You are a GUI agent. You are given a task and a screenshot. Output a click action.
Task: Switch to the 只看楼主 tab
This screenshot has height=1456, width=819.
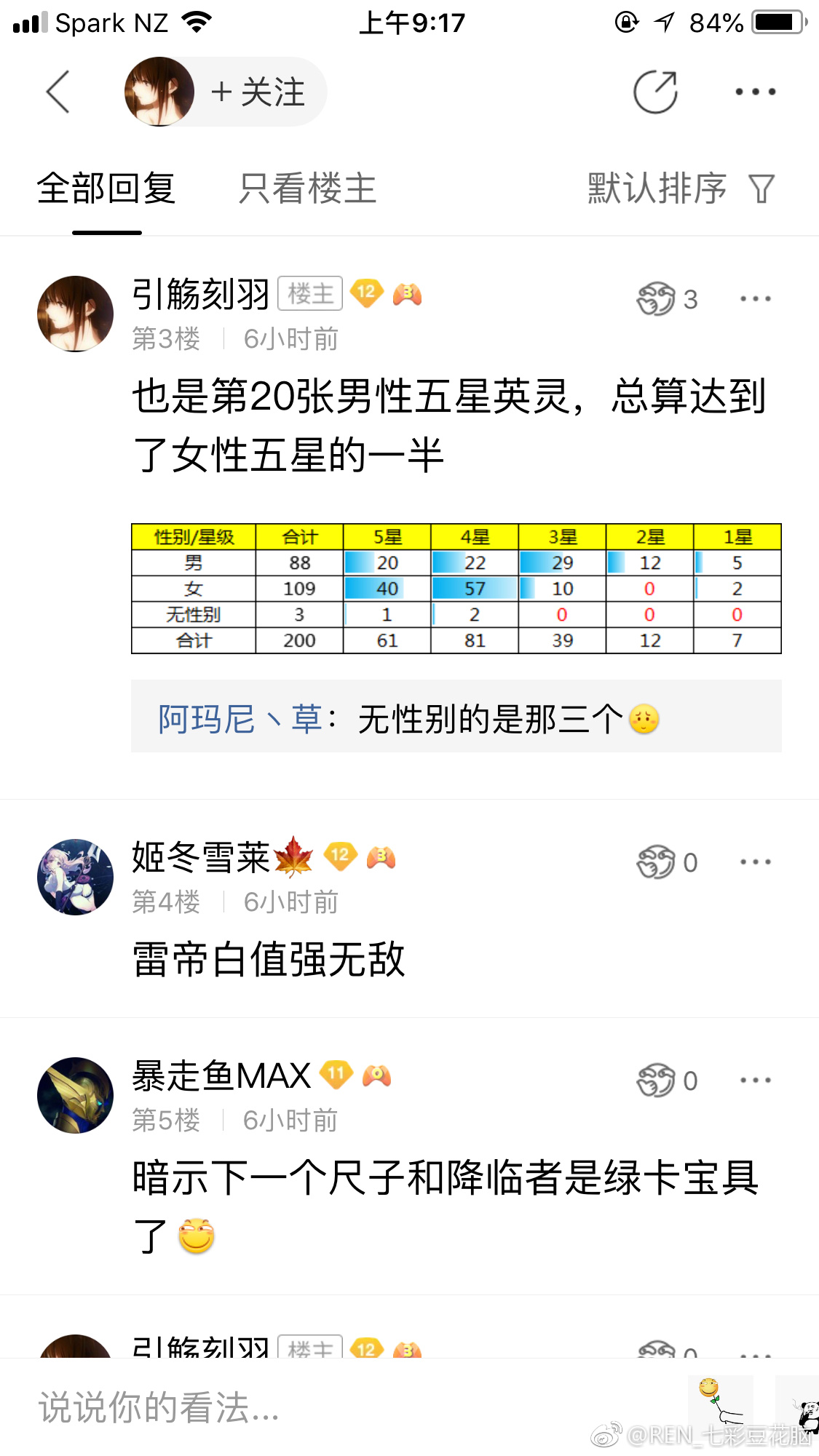coord(307,189)
